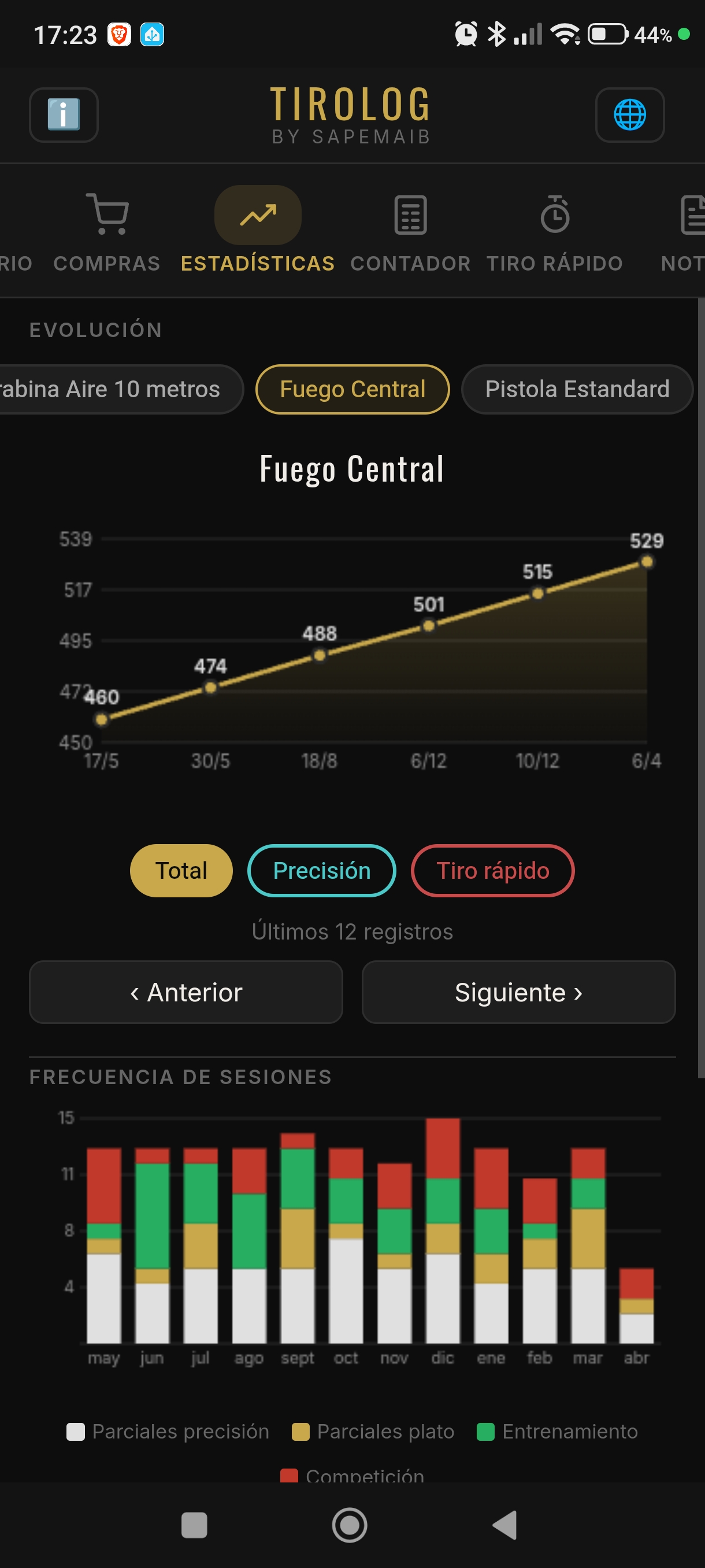Tap the 529 data point on 6/4
Image resolution: width=705 pixels, height=1568 pixels.
(647, 562)
